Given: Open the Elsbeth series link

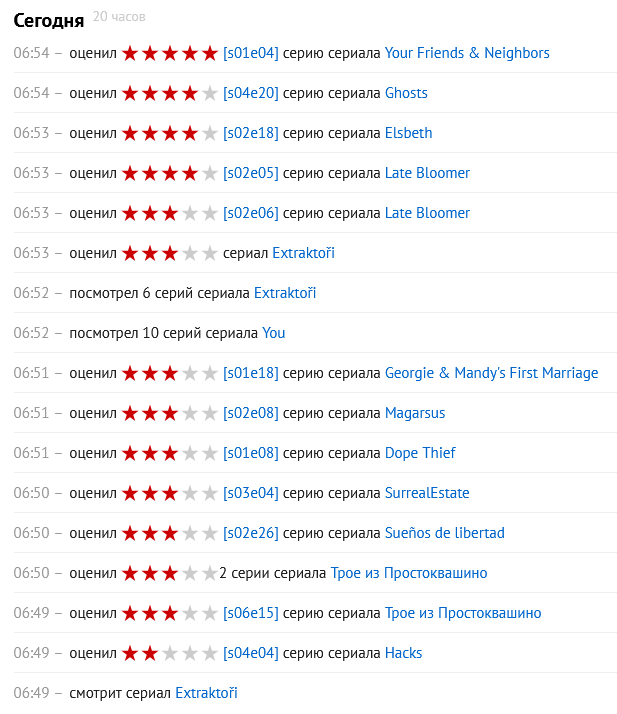Looking at the screenshot, I should pyautogui.click(x=408, y=133).
